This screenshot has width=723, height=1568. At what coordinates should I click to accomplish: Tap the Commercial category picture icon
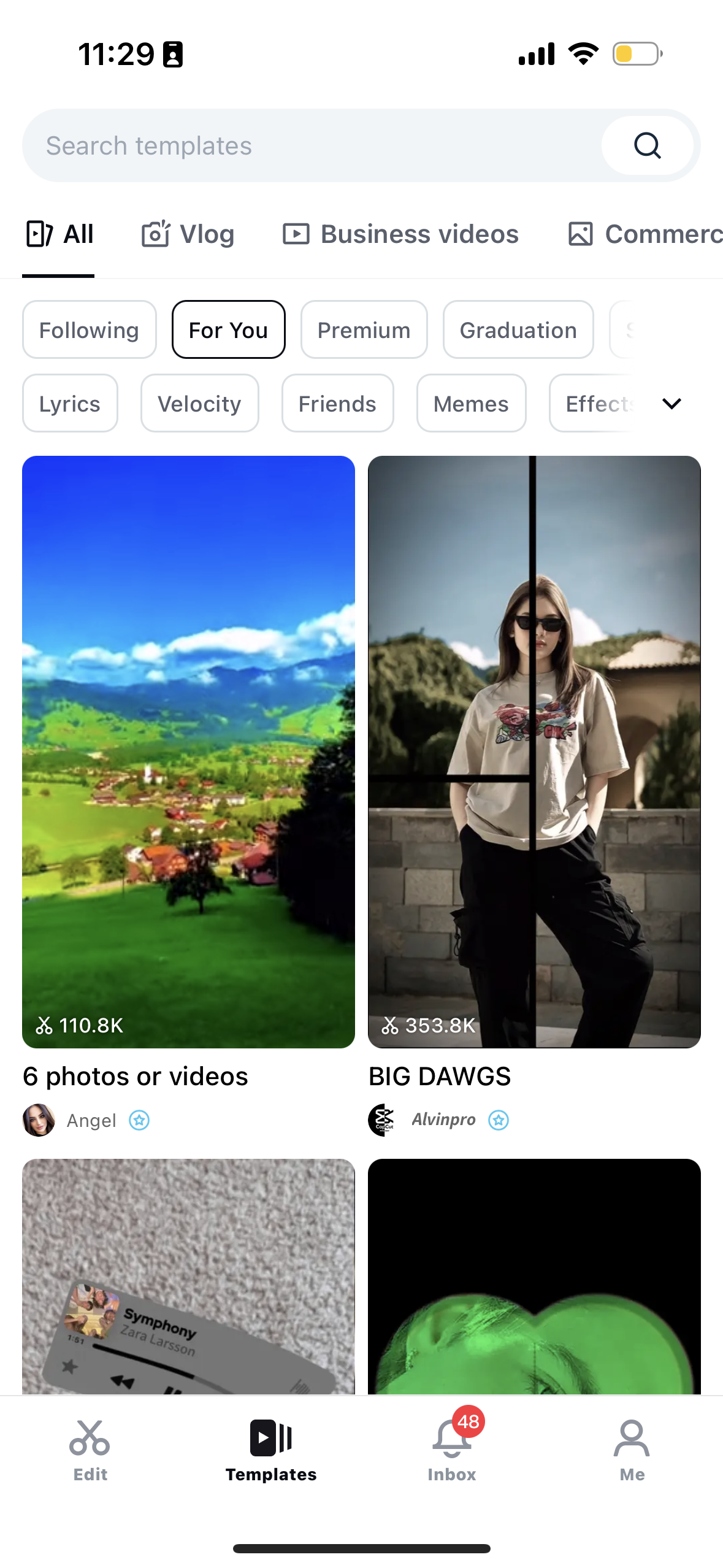tap(580, 234)
